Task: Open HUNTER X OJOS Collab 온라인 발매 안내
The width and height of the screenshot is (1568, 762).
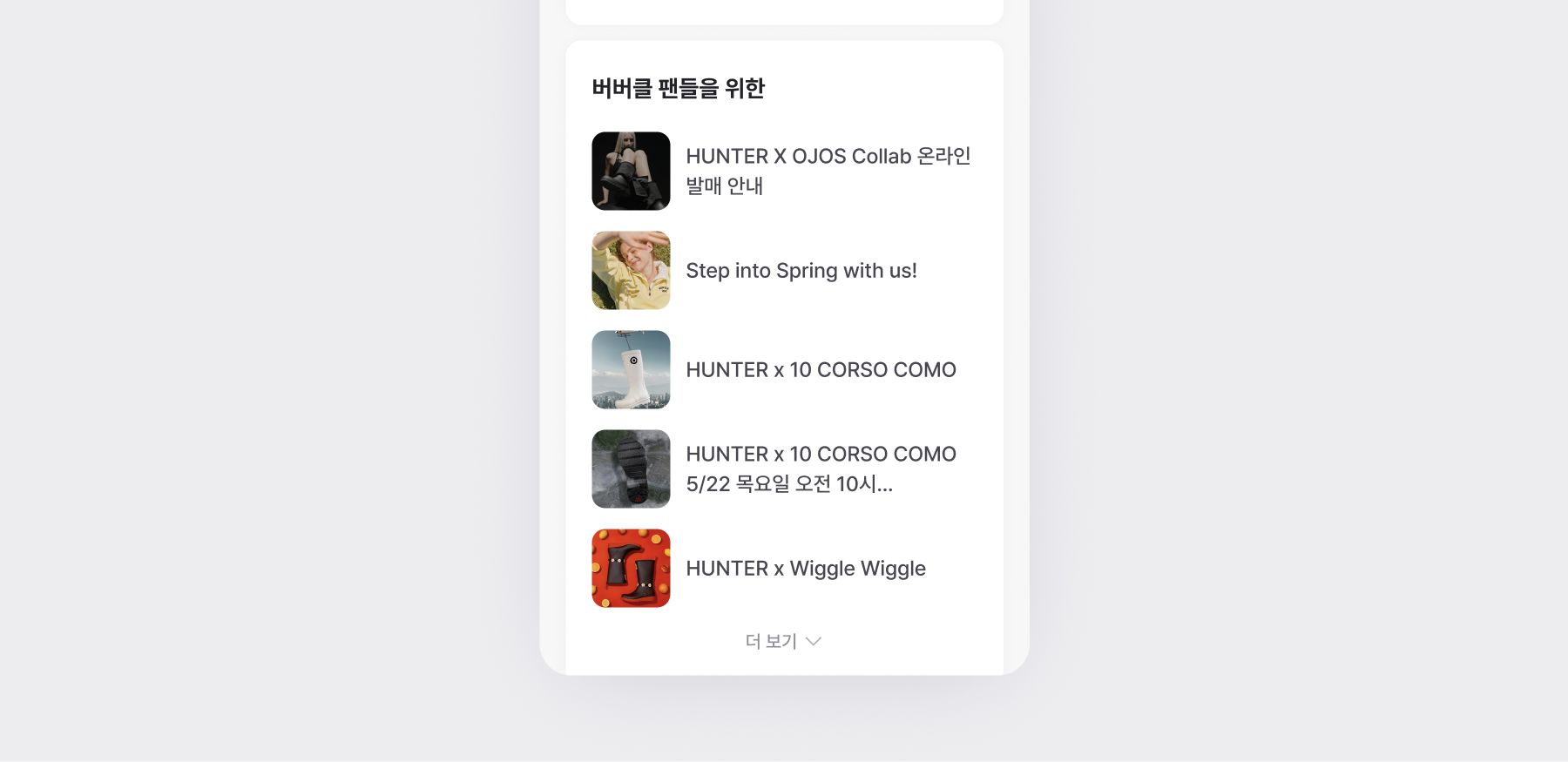Action: 827,171
